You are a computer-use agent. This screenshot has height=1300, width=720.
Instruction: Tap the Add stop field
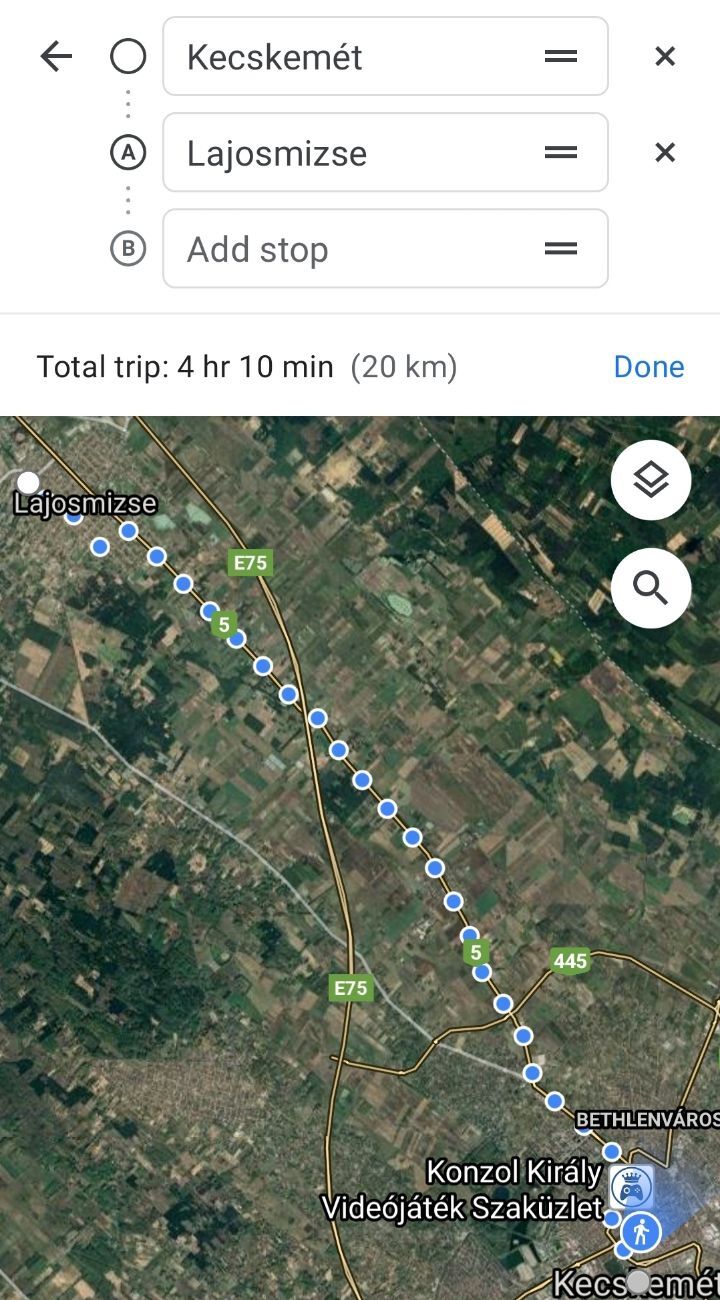[350, 249]
